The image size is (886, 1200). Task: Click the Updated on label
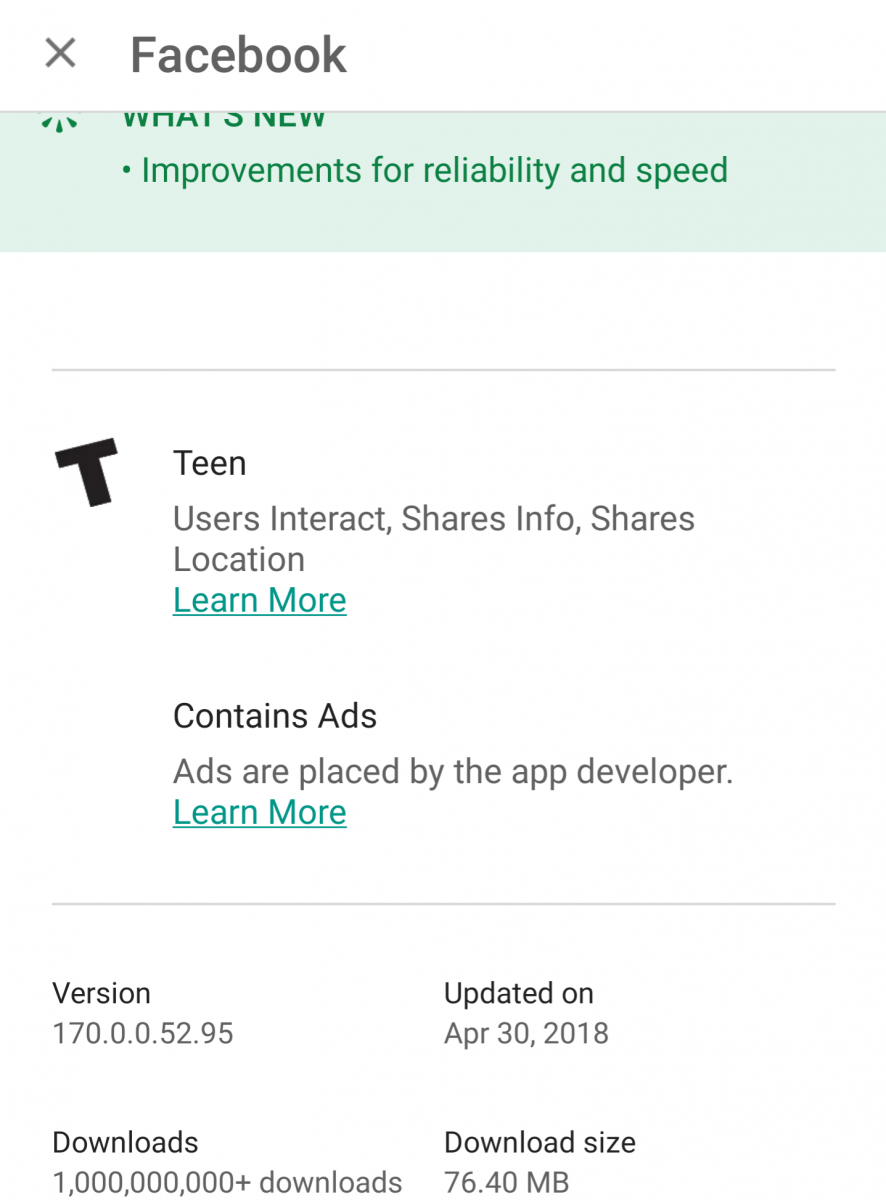[x=518, y=993]
